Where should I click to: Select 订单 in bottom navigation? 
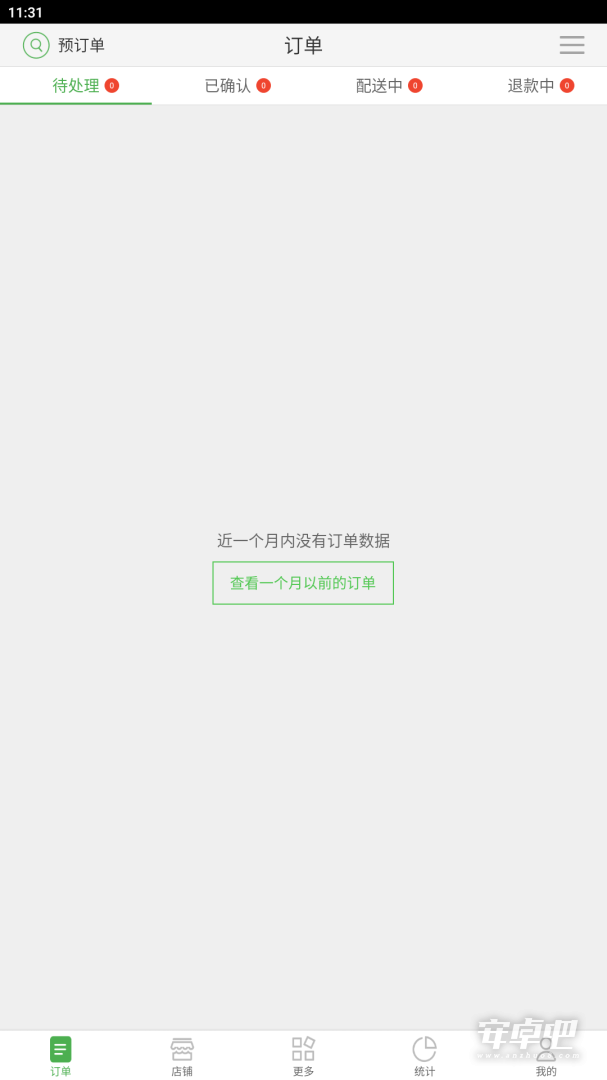tap(61, 1057)
